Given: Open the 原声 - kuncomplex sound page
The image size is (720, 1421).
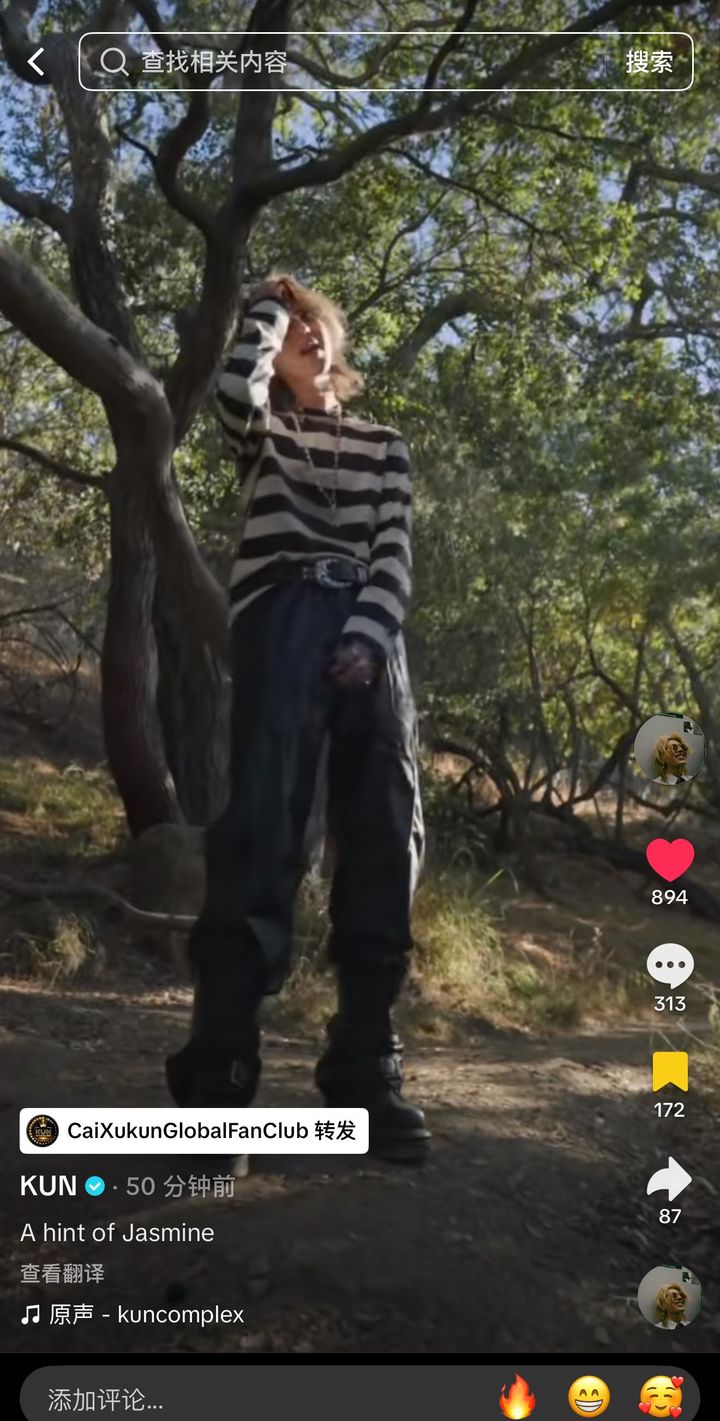Looking at the screenshot, I should [x=145, y=1314].
